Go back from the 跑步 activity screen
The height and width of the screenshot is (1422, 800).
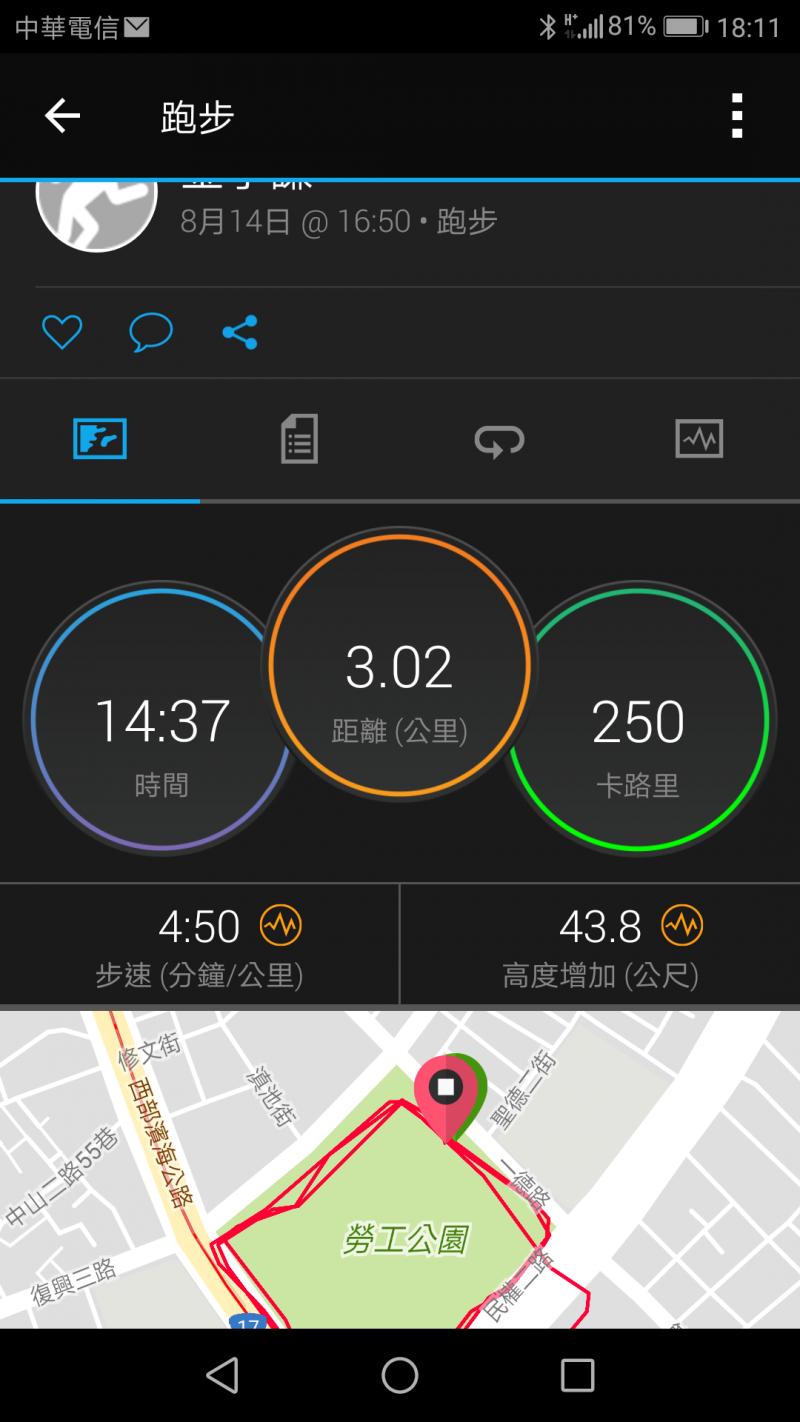[x=62, y=117]
